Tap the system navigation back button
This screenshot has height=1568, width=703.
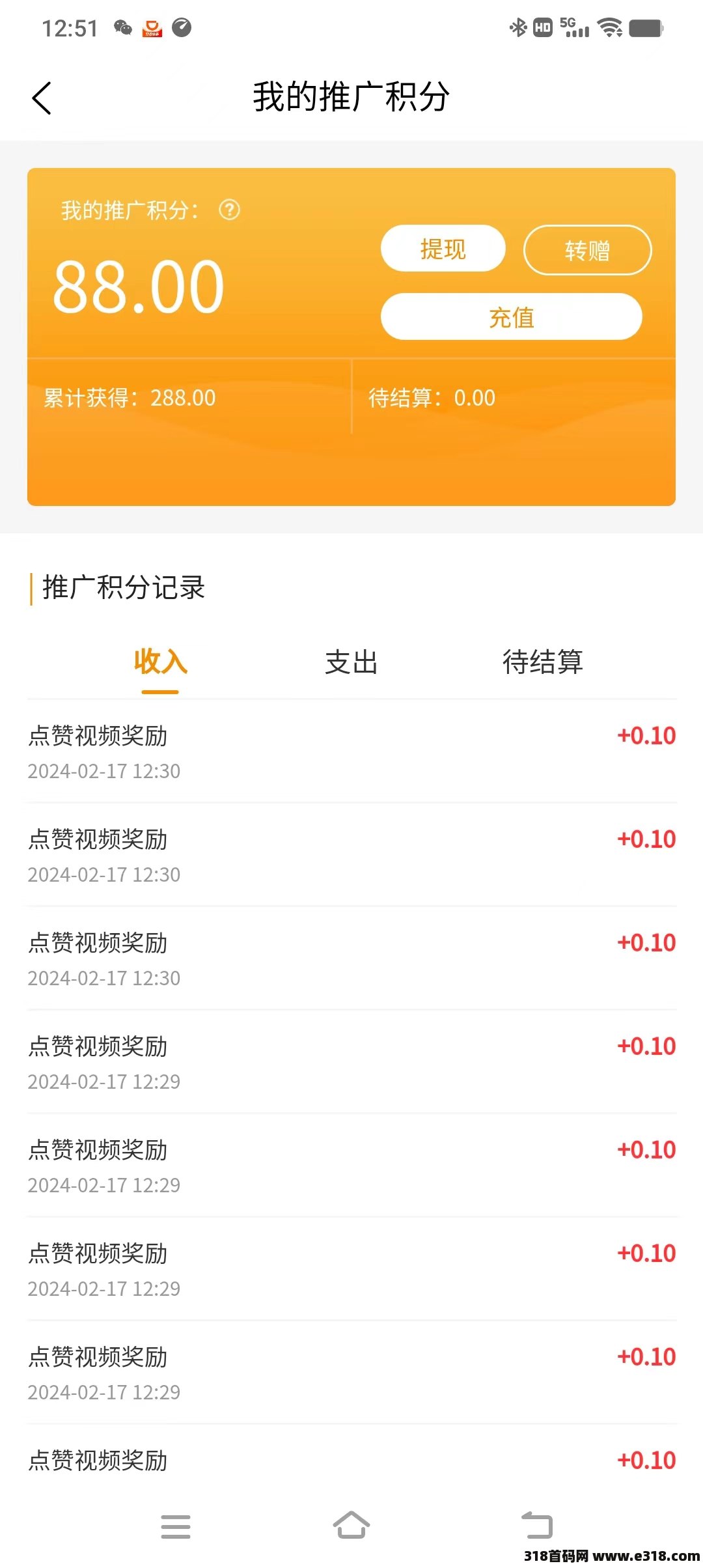pos(537,1526)
